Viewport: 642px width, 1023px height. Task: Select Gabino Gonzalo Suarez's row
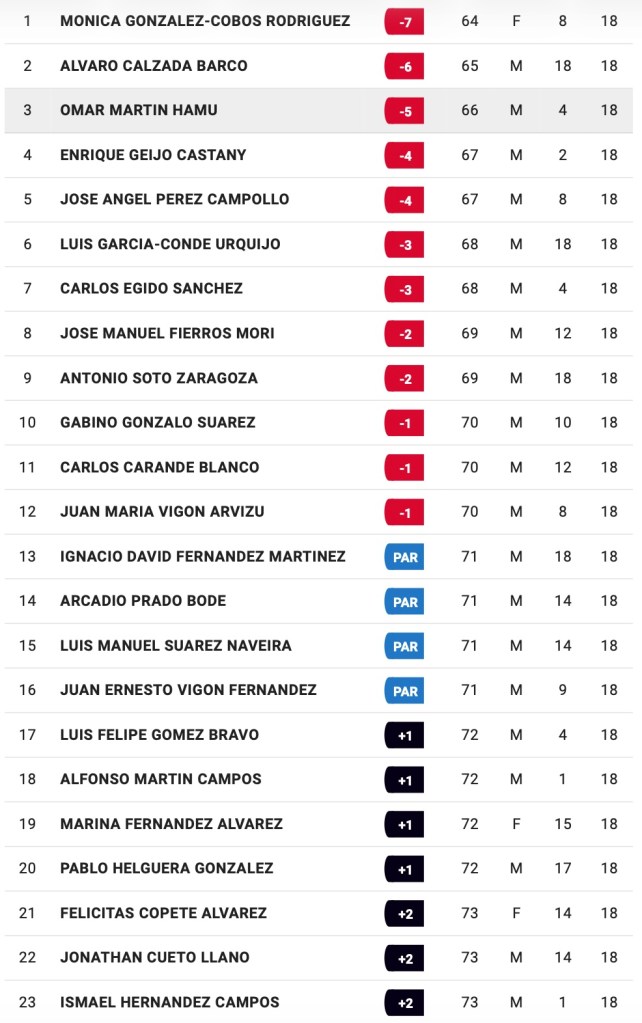click(157, 422)
